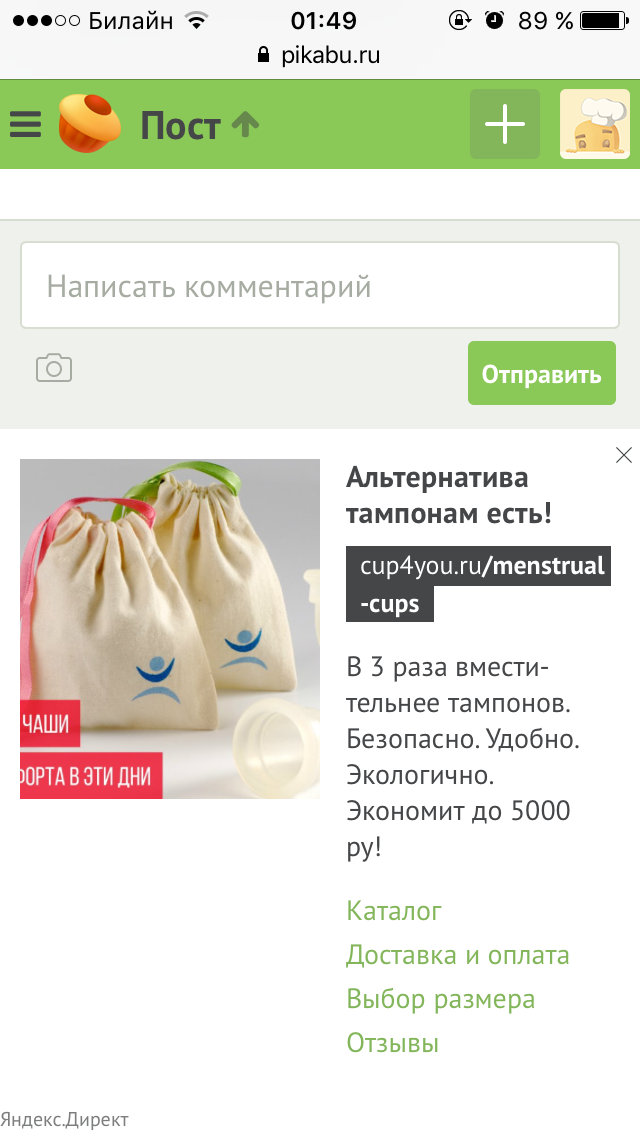
Task: Create a new post with the plus button
Action: (505, 124)
